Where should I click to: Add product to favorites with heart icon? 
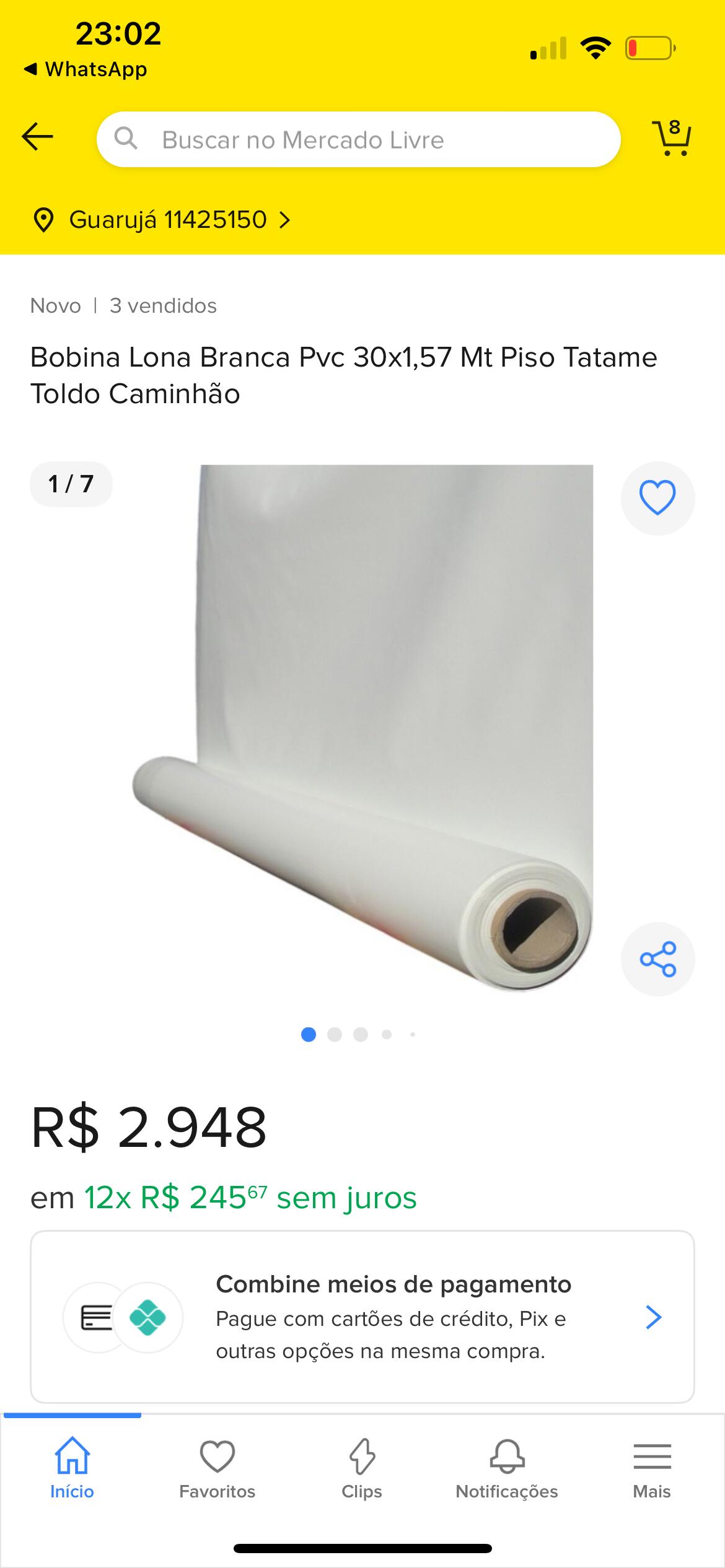point(657,498)
